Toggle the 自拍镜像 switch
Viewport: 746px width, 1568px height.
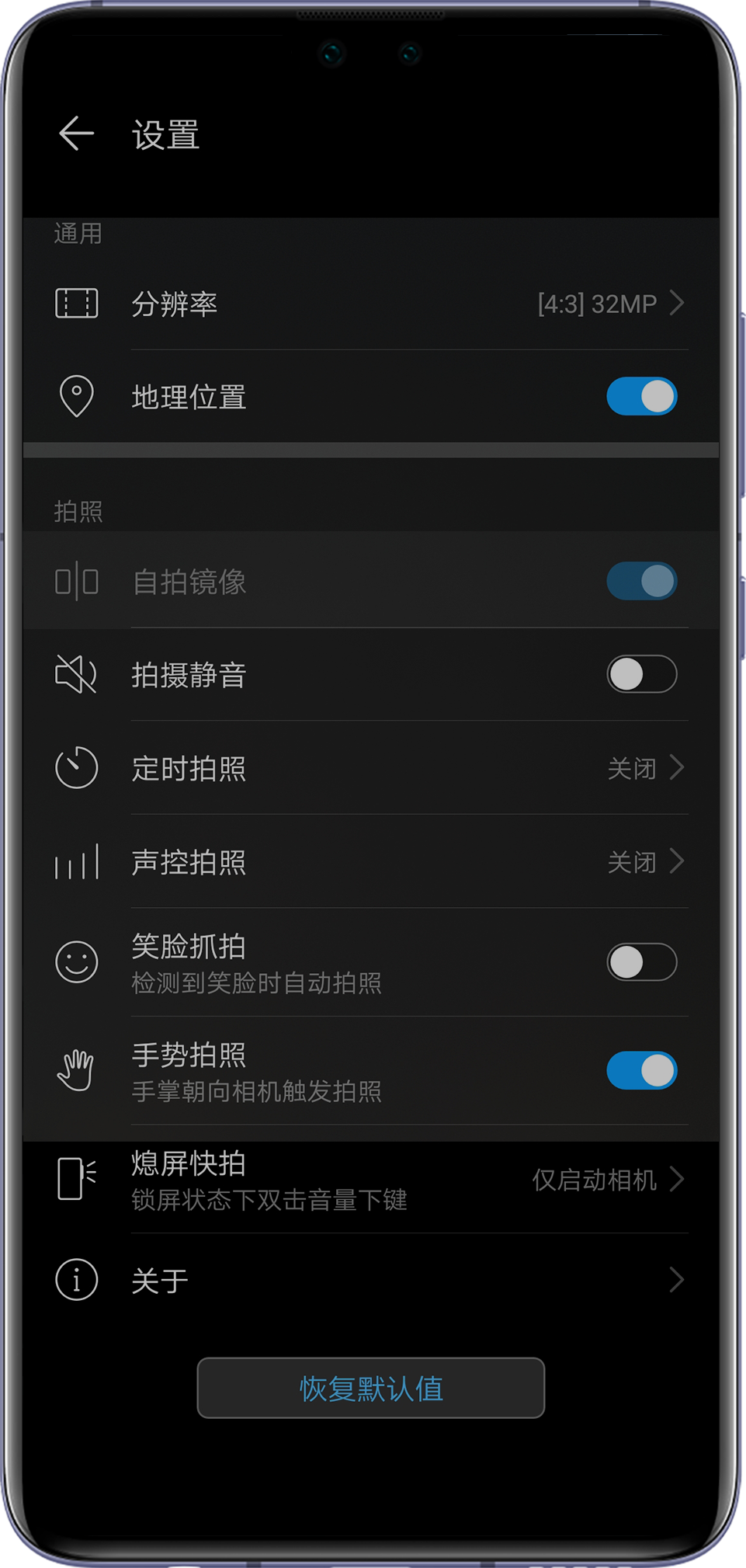[x=641, y=582]
